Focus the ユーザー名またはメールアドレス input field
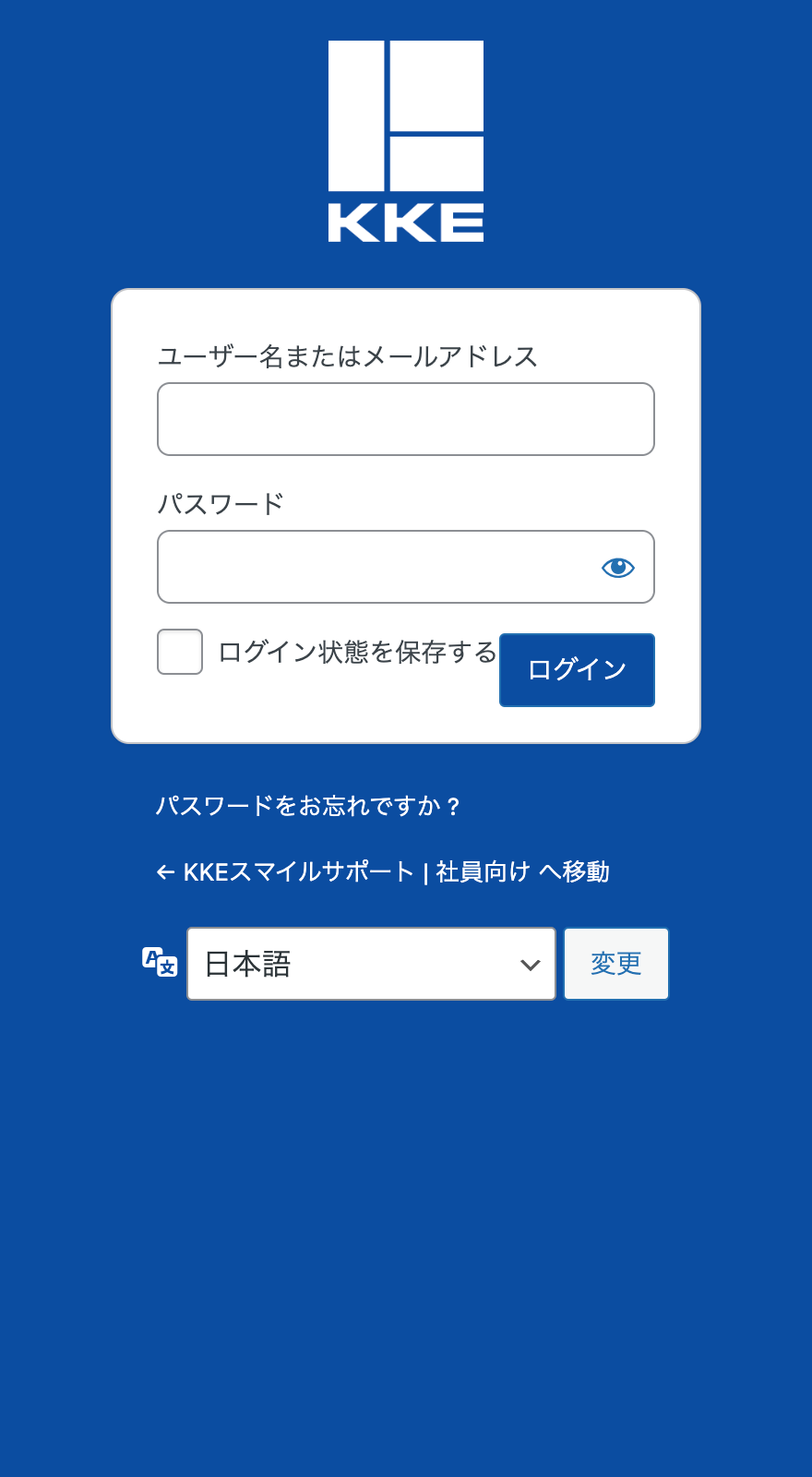The image size is (812, 1477). (406, 419)
